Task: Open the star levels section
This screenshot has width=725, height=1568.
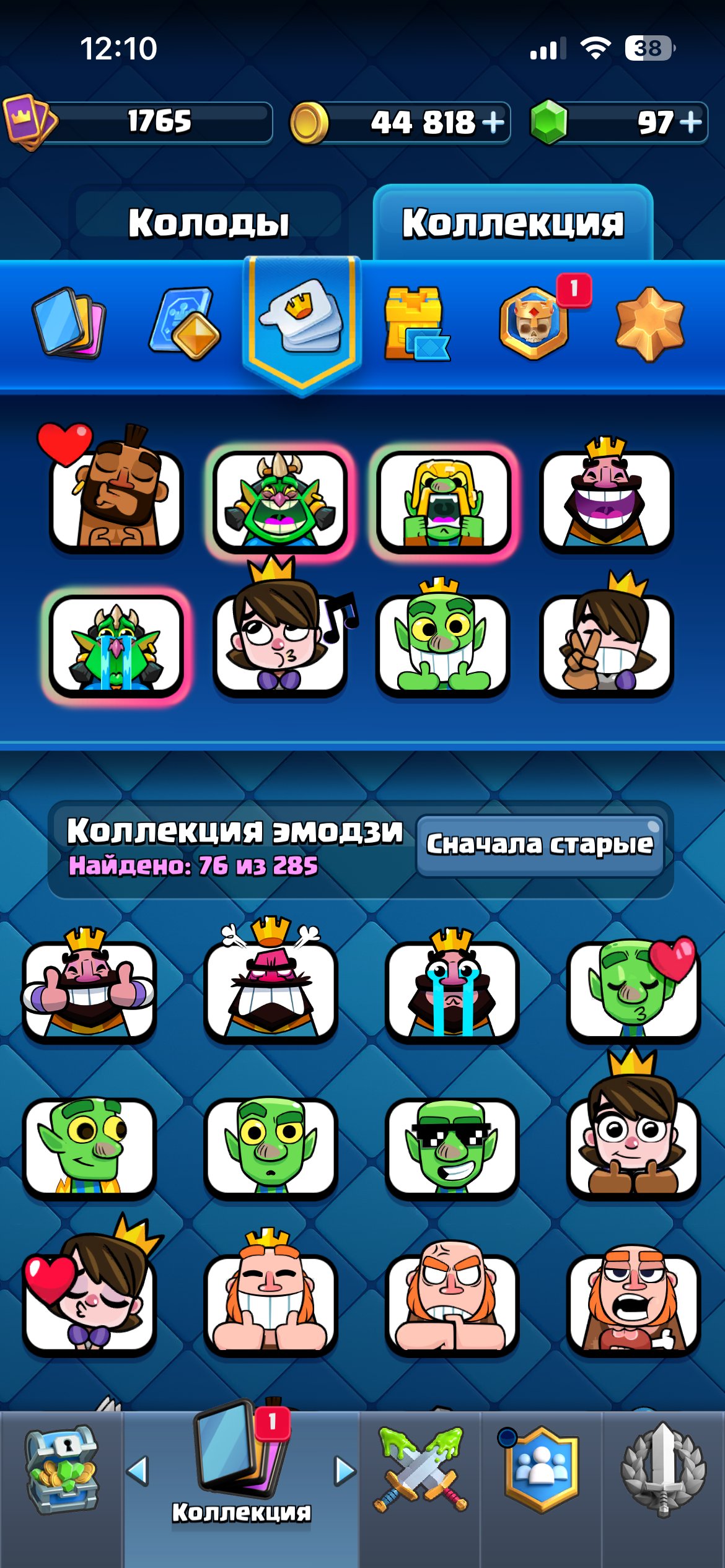Action: pyautogui.click(x=650, y=323)
